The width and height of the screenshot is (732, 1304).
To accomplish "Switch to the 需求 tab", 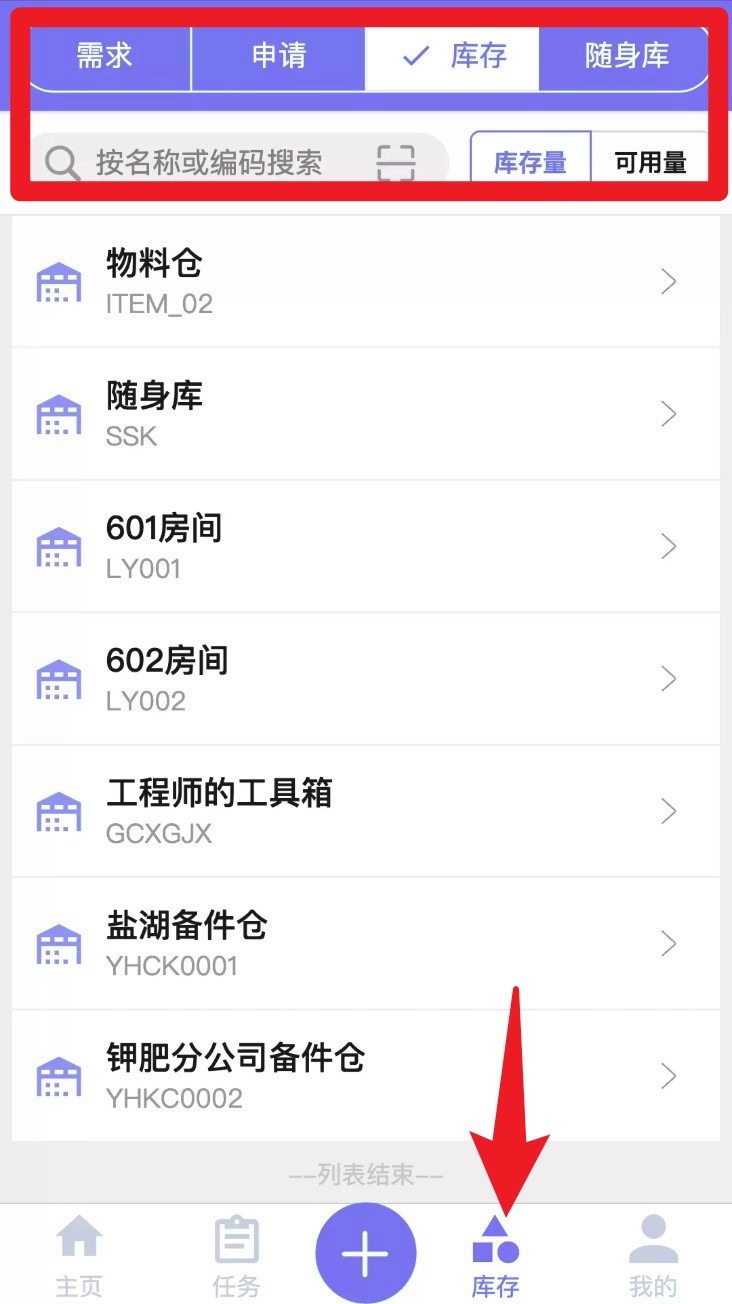I will point(106,56).
